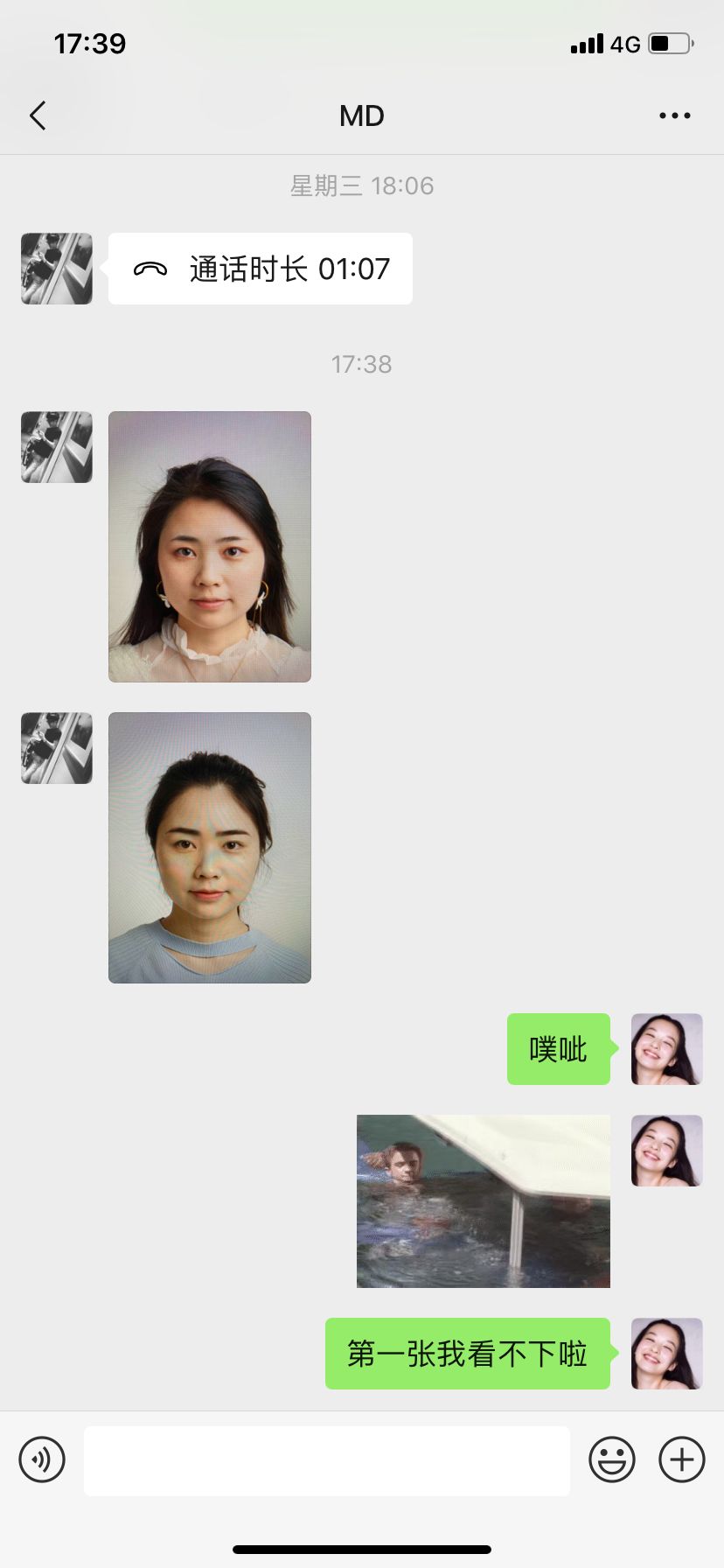Open the second received photo, blue top

click(210, 848)
